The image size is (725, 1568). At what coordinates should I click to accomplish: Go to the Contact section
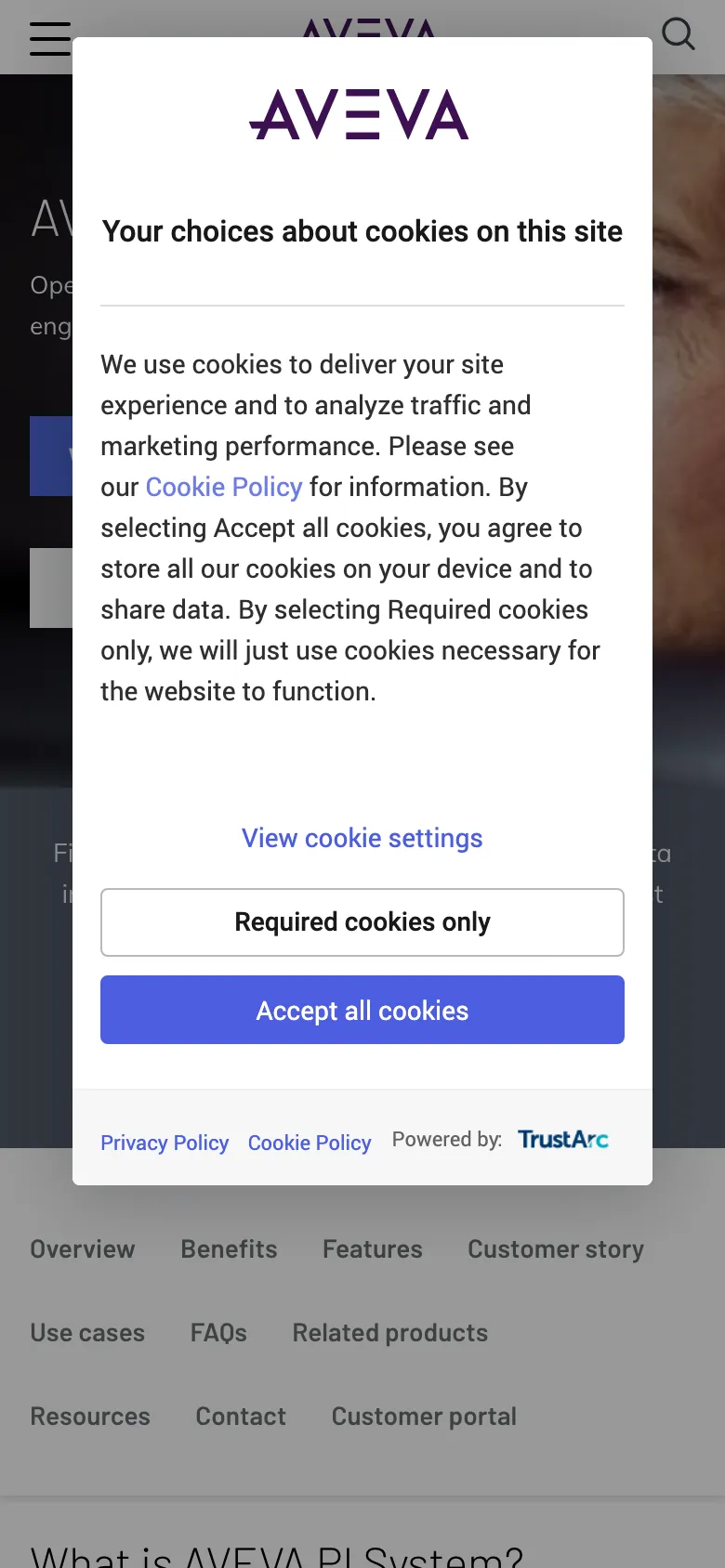click(x=241, y=1417)
